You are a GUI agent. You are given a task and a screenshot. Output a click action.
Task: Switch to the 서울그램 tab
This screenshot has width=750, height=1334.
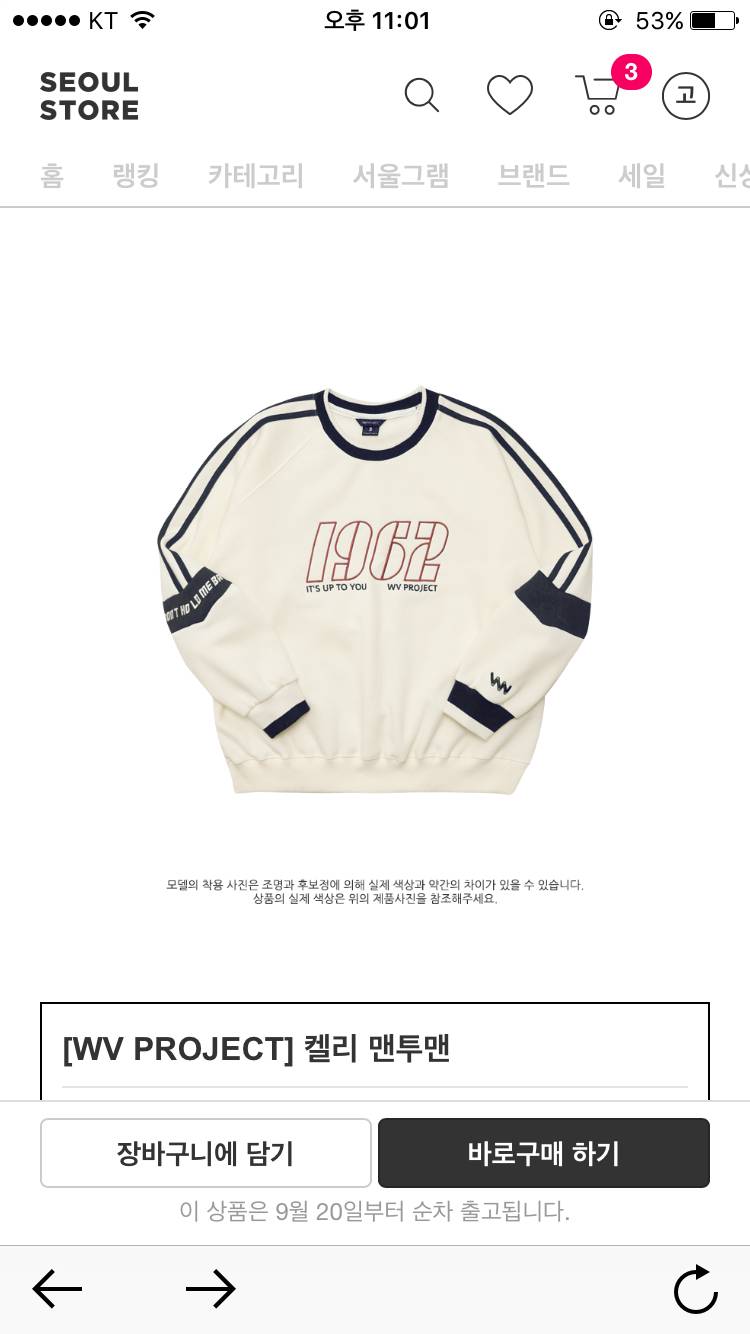[401, 176]
